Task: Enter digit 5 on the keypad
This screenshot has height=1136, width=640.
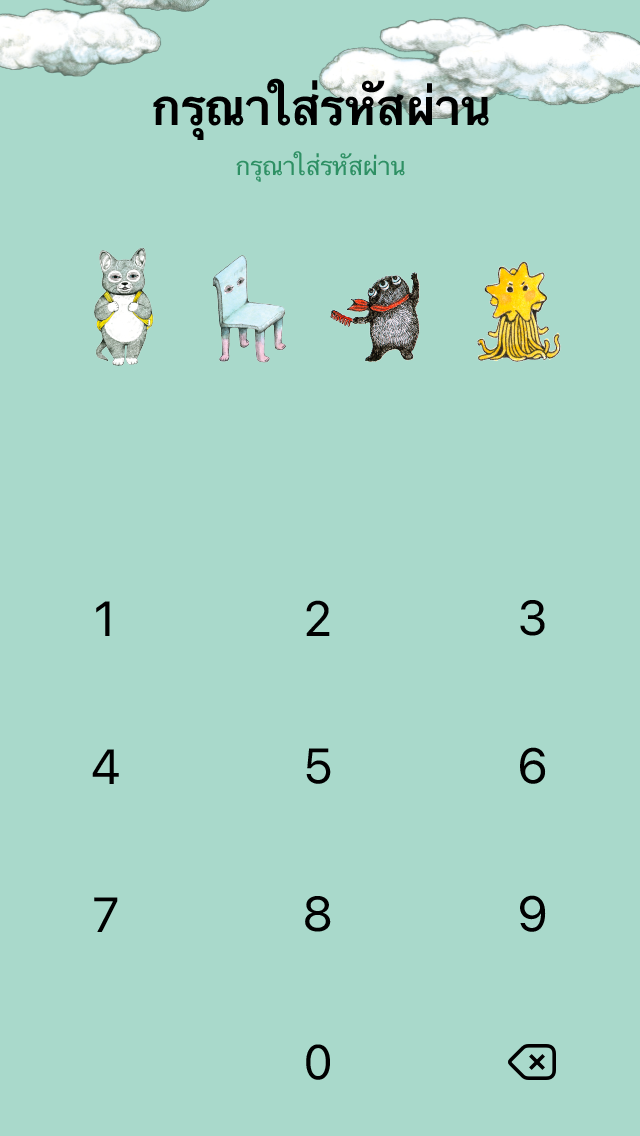Action: [x=318, y=767]
